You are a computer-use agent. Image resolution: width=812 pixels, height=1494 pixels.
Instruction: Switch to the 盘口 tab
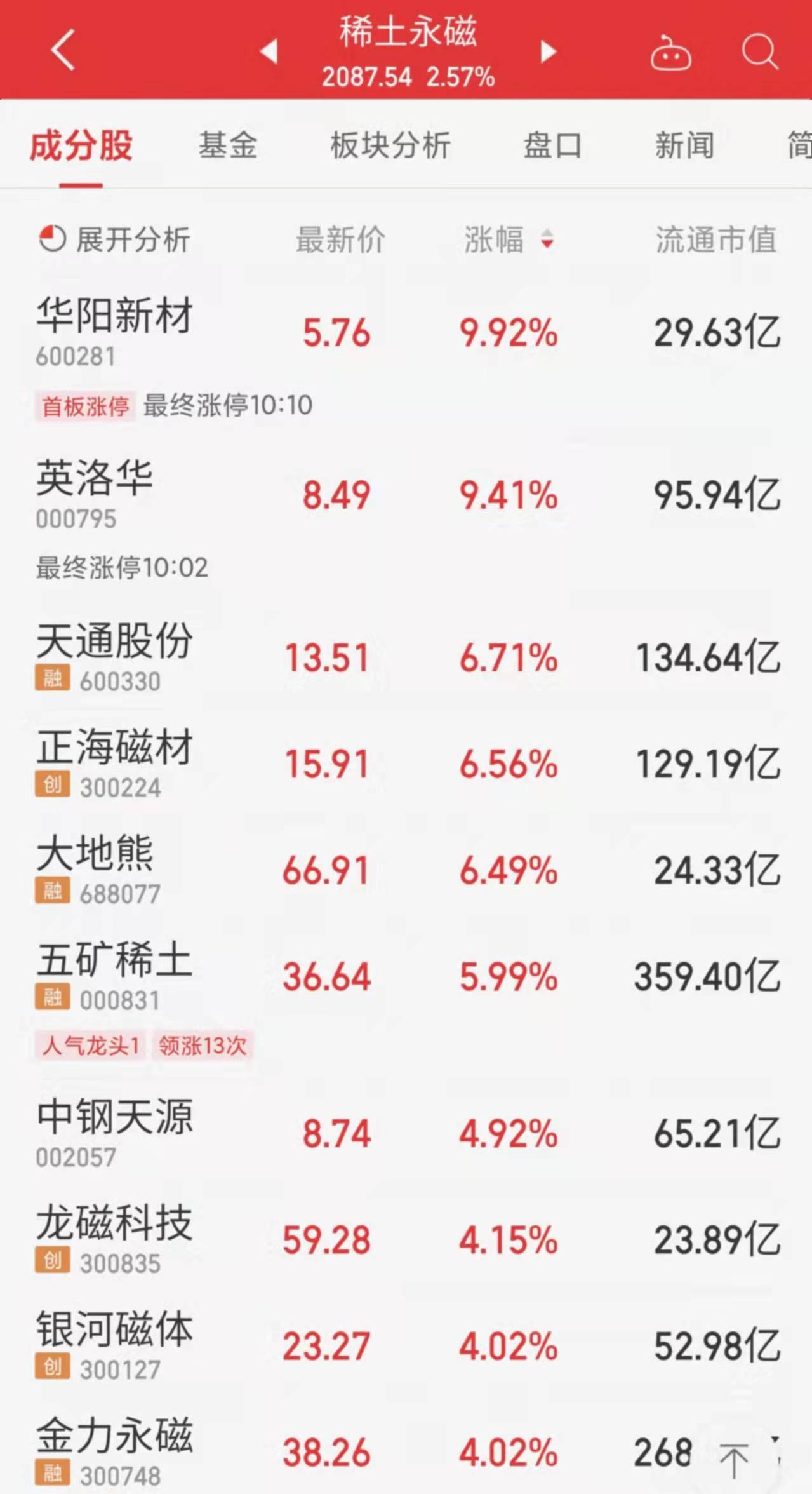[552, 145]
